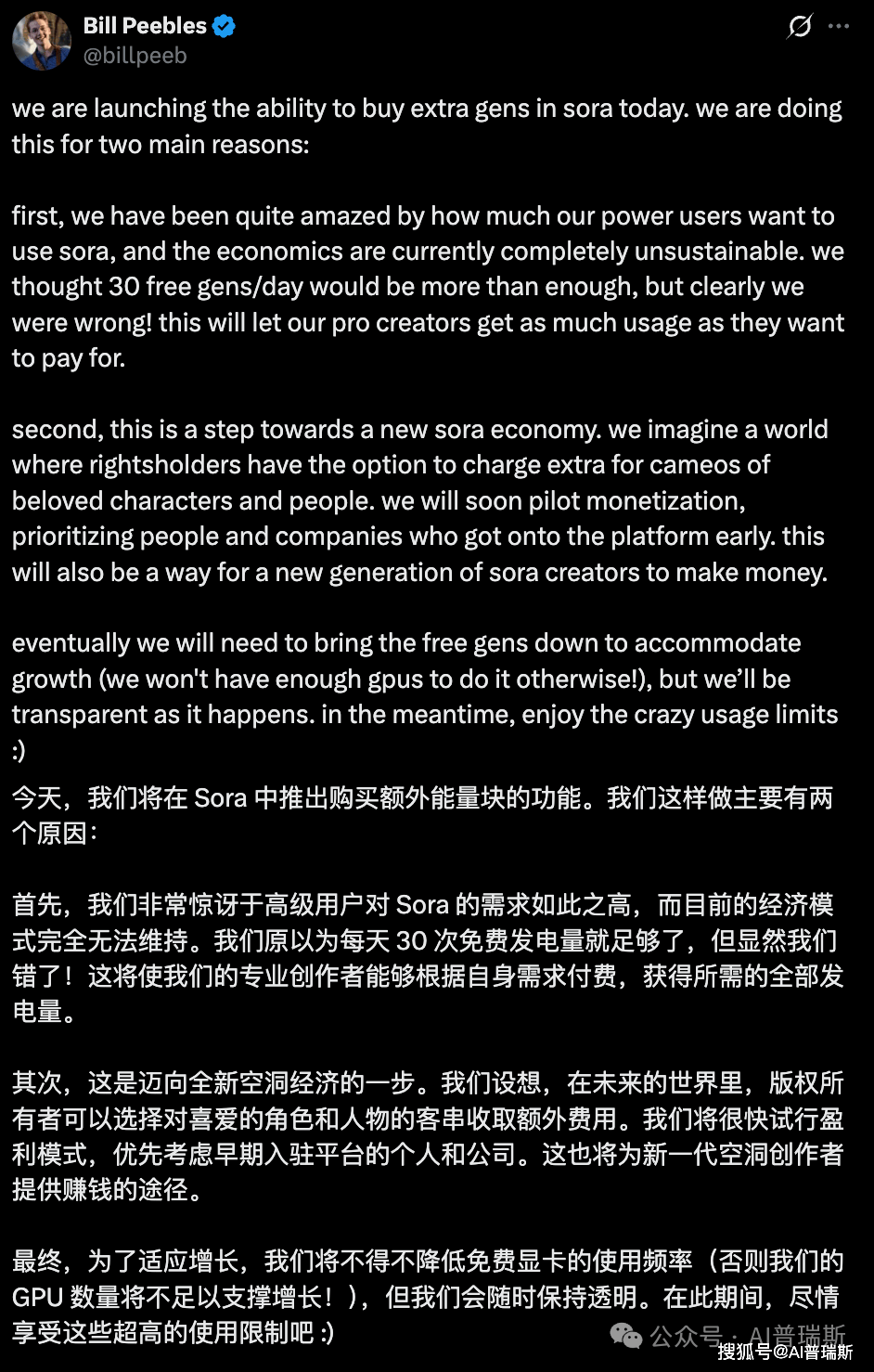Screen dimensions: 874x1372
Task: Open the @billpeeb handle
Action: point(135,56)
